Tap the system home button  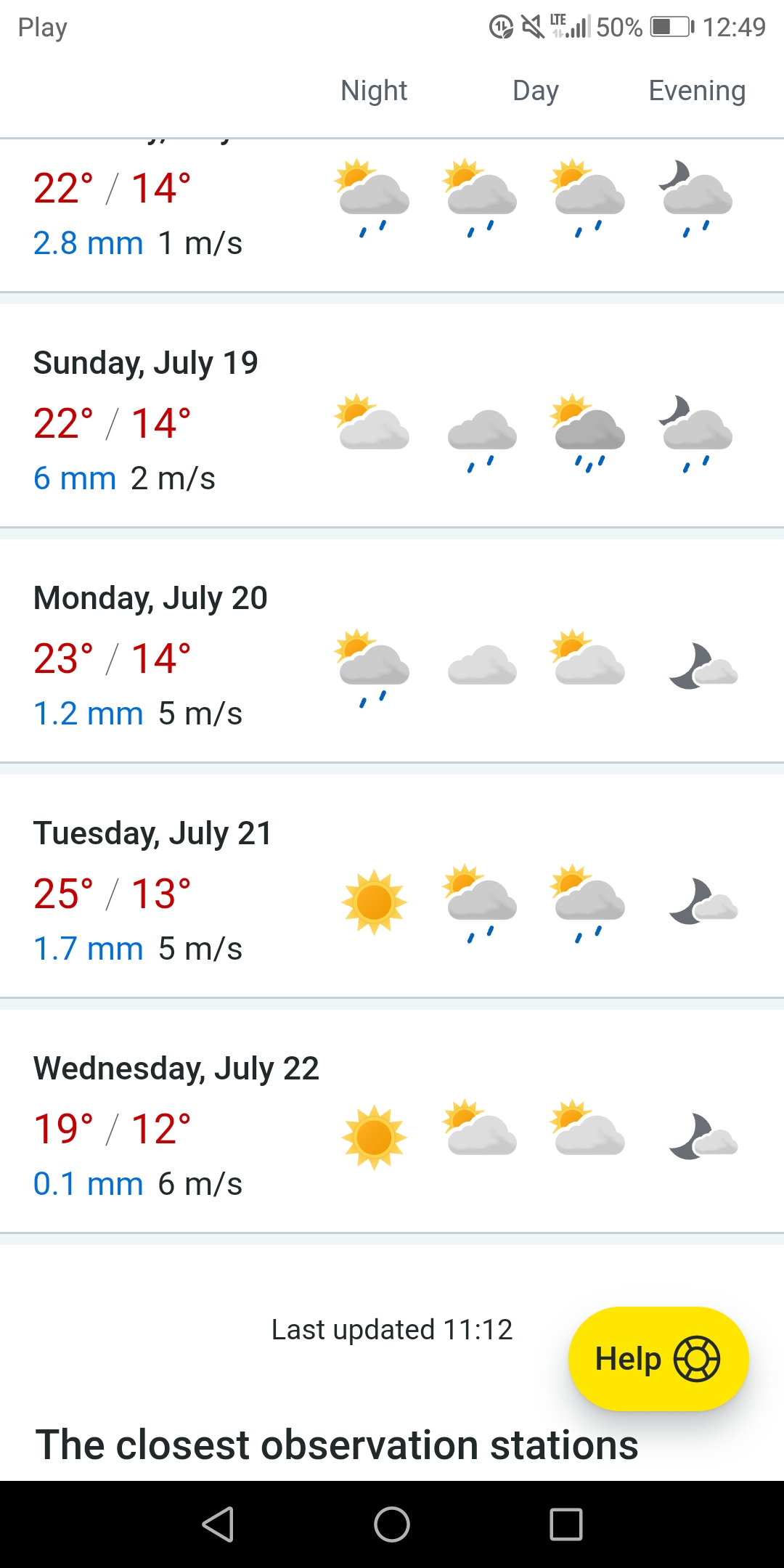(x=392, y=1524)
